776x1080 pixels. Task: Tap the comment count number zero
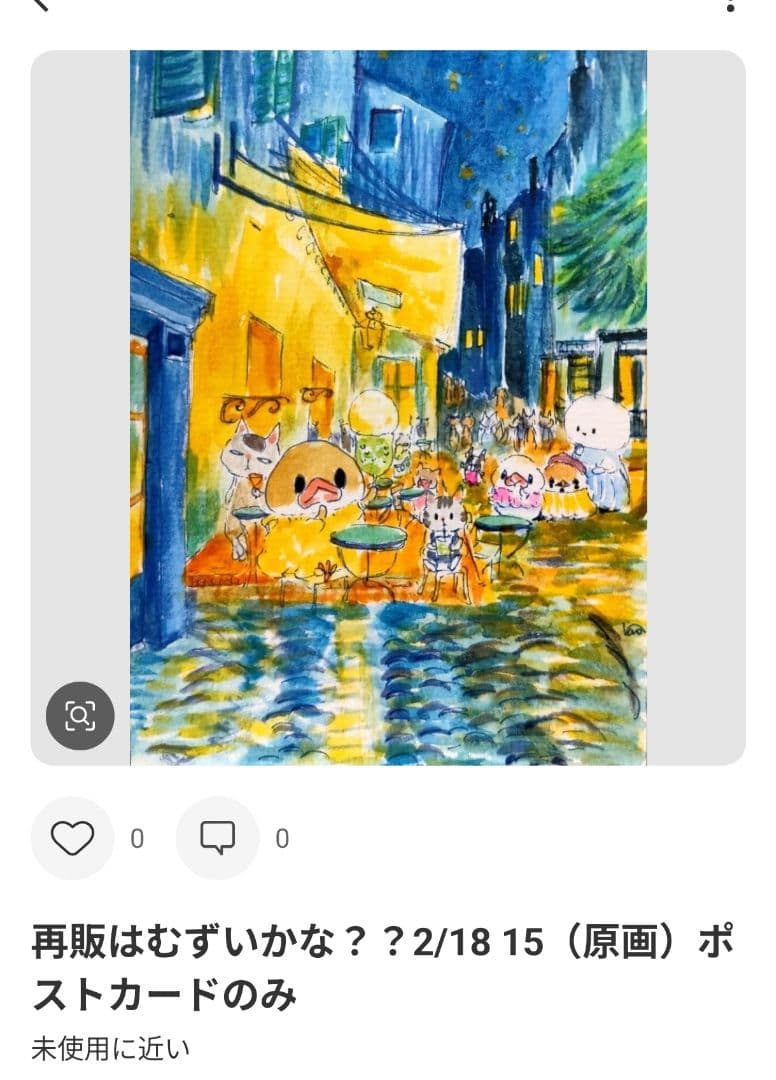[281, 839]
